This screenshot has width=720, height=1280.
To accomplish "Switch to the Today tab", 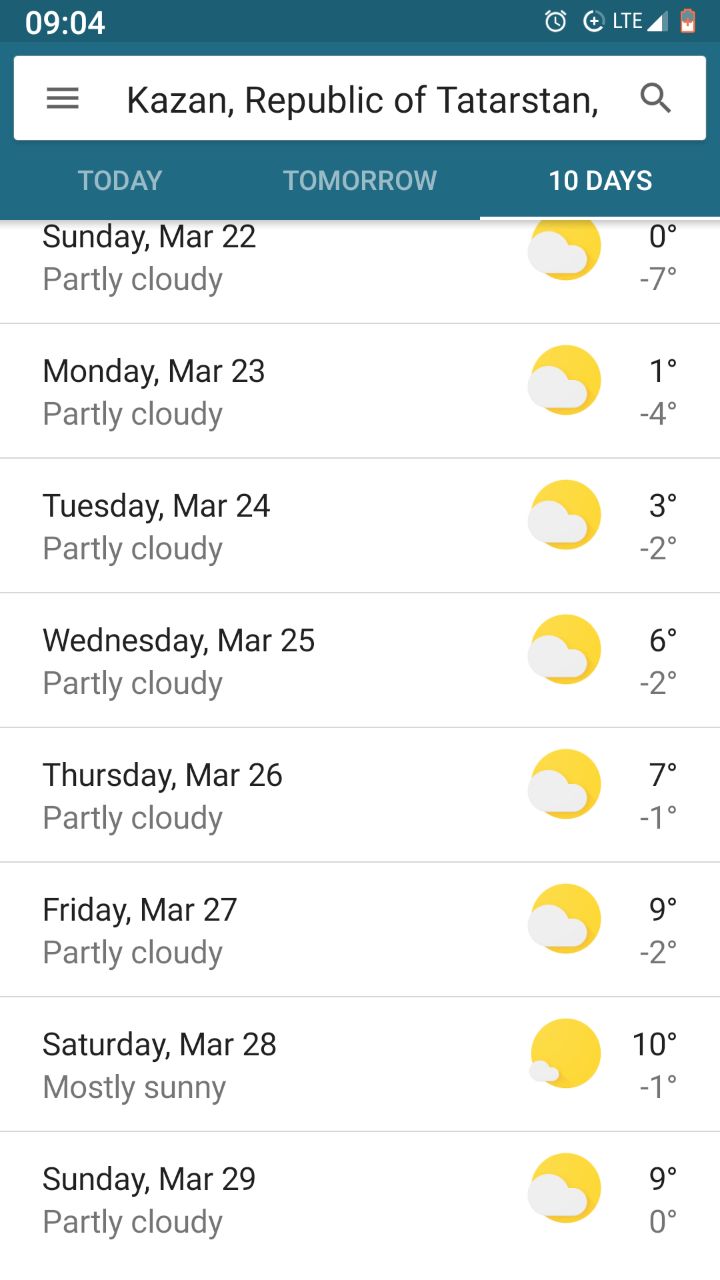I will 120,180.
